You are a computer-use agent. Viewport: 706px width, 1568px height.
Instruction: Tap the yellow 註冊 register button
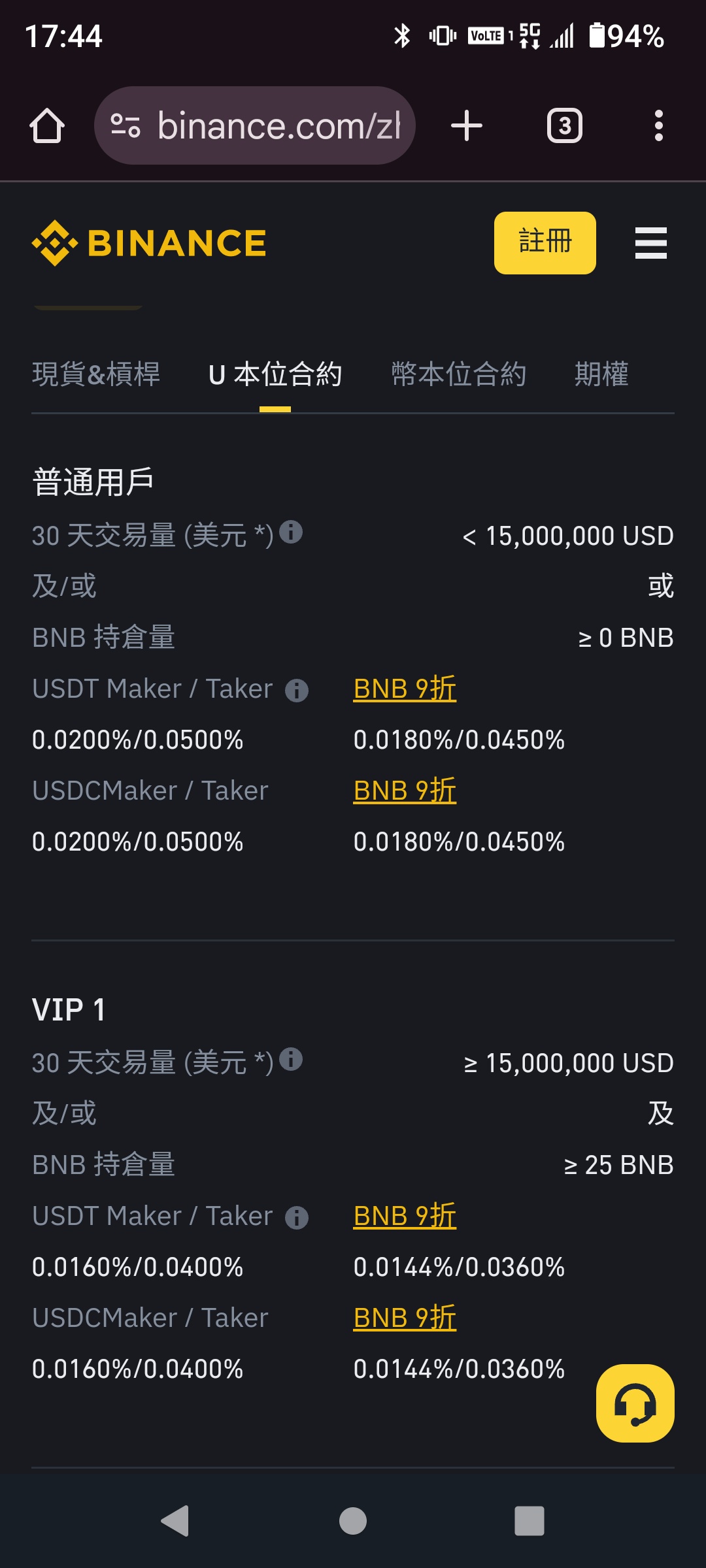point(545,242)
